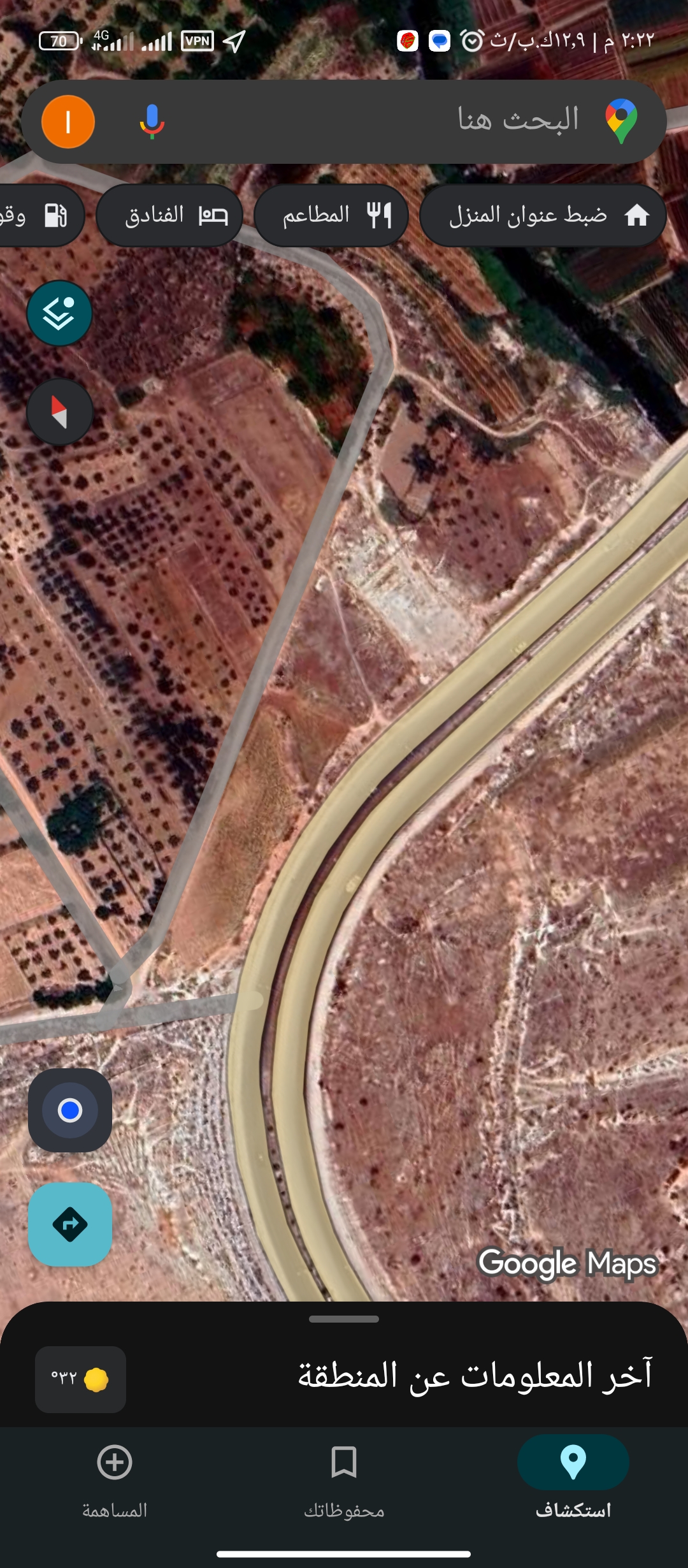Open the orange account profile avatar

point(68,121)
